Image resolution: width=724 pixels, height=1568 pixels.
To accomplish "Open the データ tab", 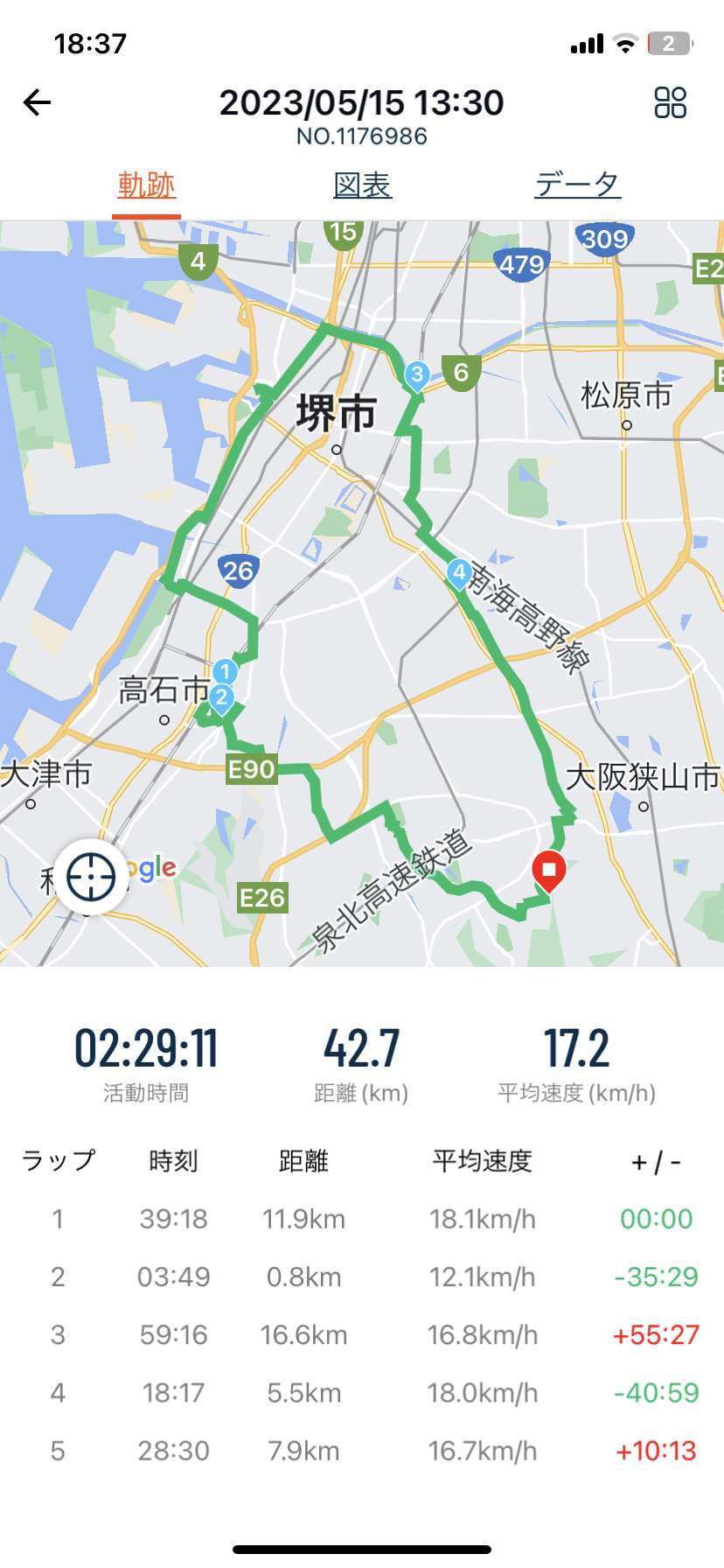I will (x=578, y=185).
